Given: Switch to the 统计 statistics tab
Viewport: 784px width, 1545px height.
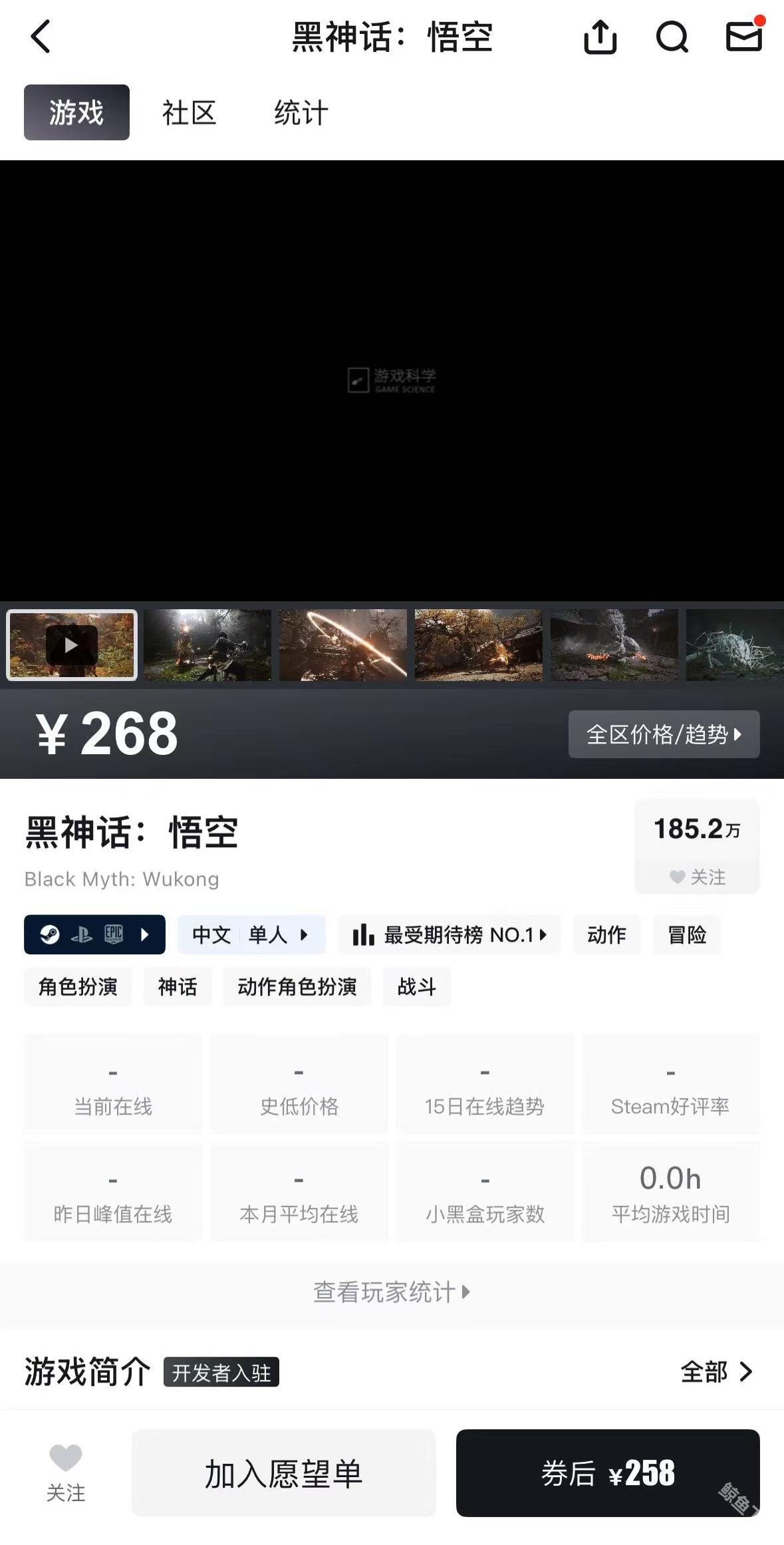Looking at the screenshot, I should point(299,112).
